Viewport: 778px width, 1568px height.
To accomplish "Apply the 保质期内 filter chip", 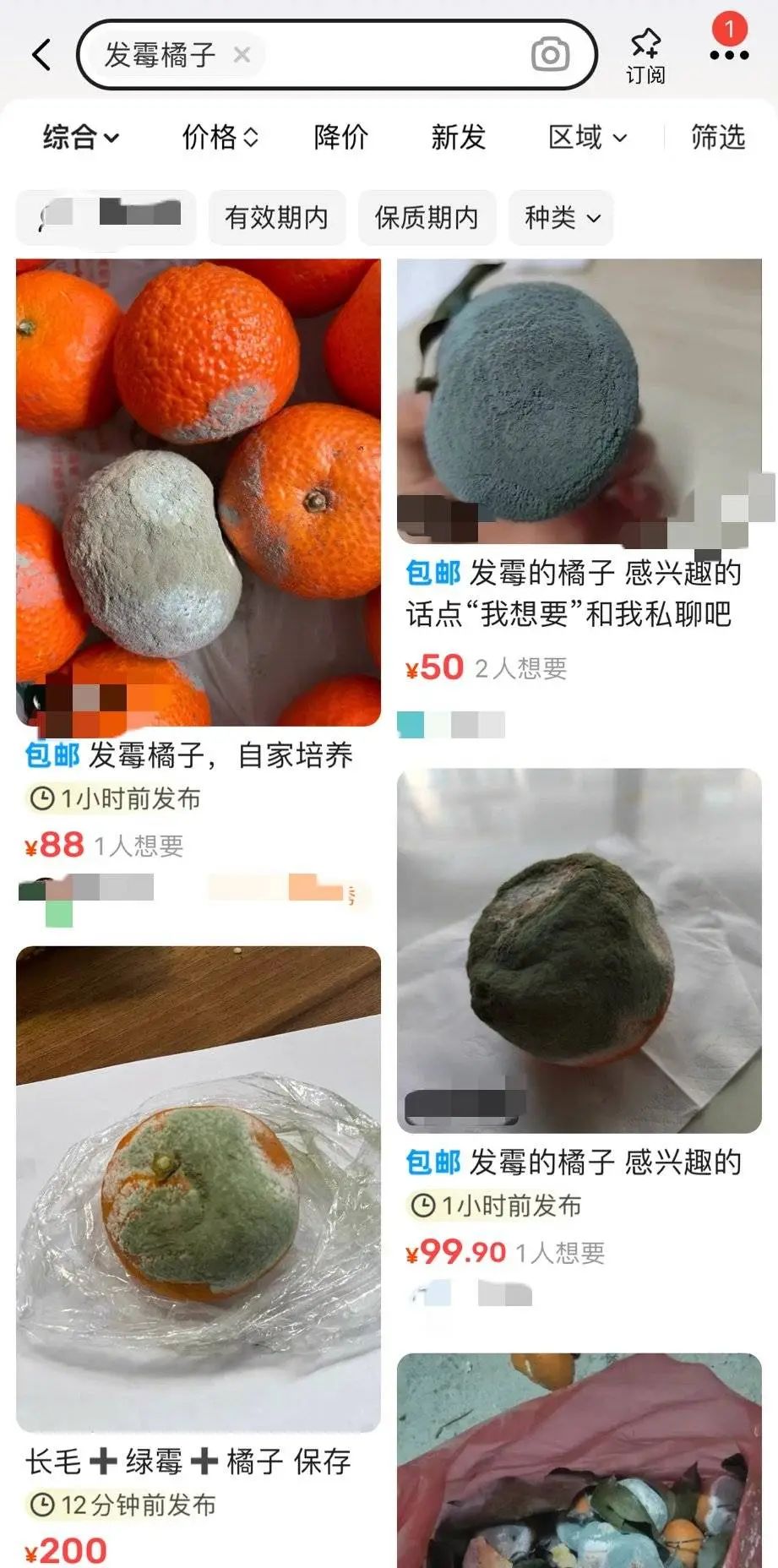I will click(x=427, y=218).
